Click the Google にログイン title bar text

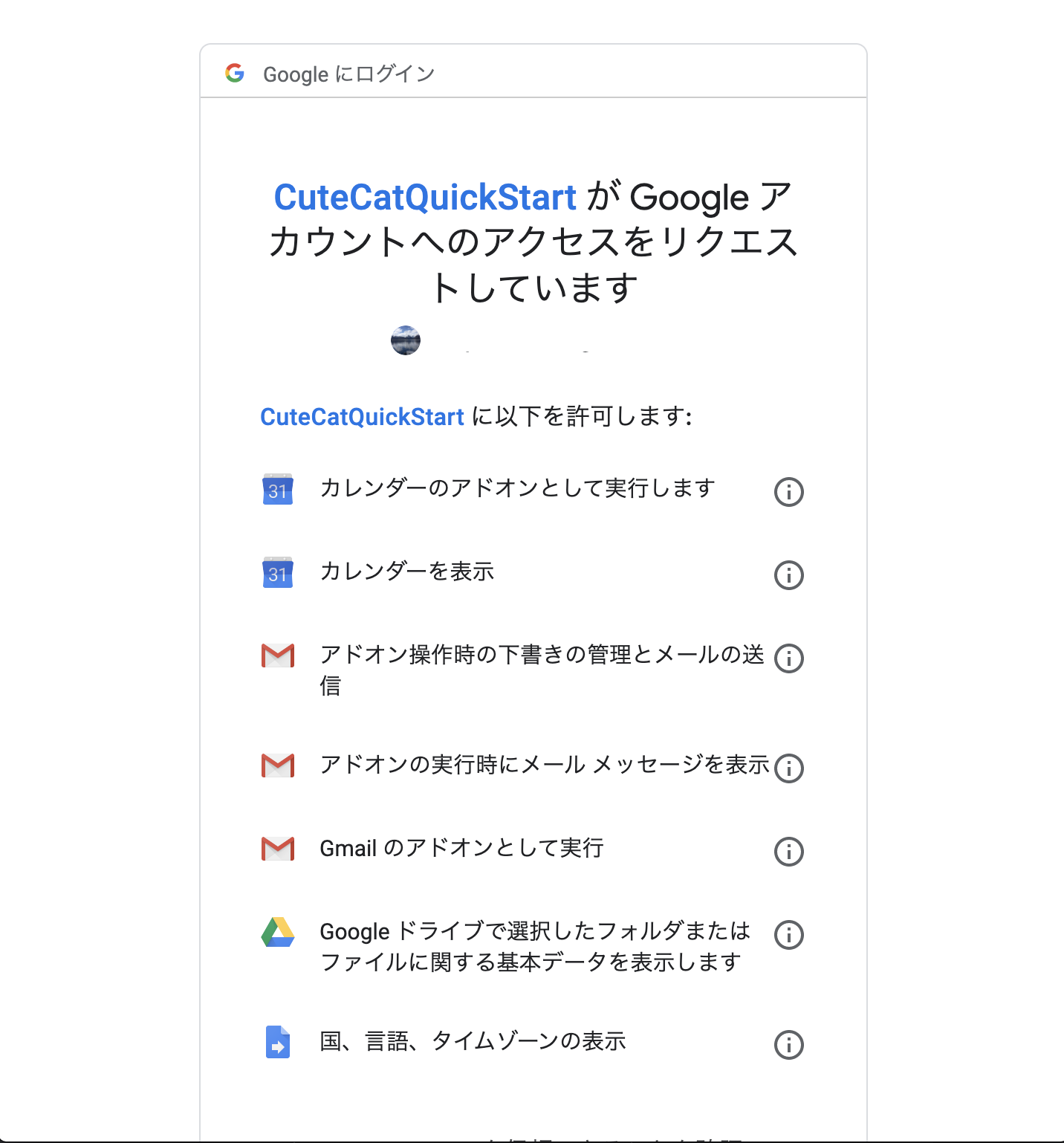[350, 73]
